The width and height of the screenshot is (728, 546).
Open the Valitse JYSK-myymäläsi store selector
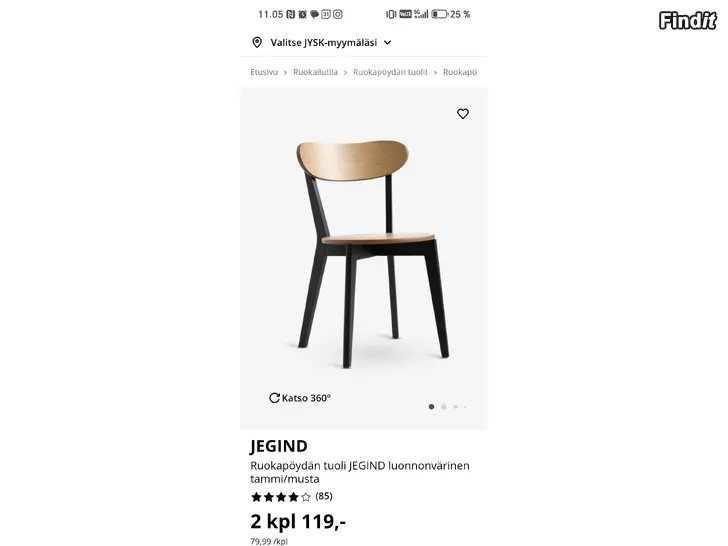(321, 43)
